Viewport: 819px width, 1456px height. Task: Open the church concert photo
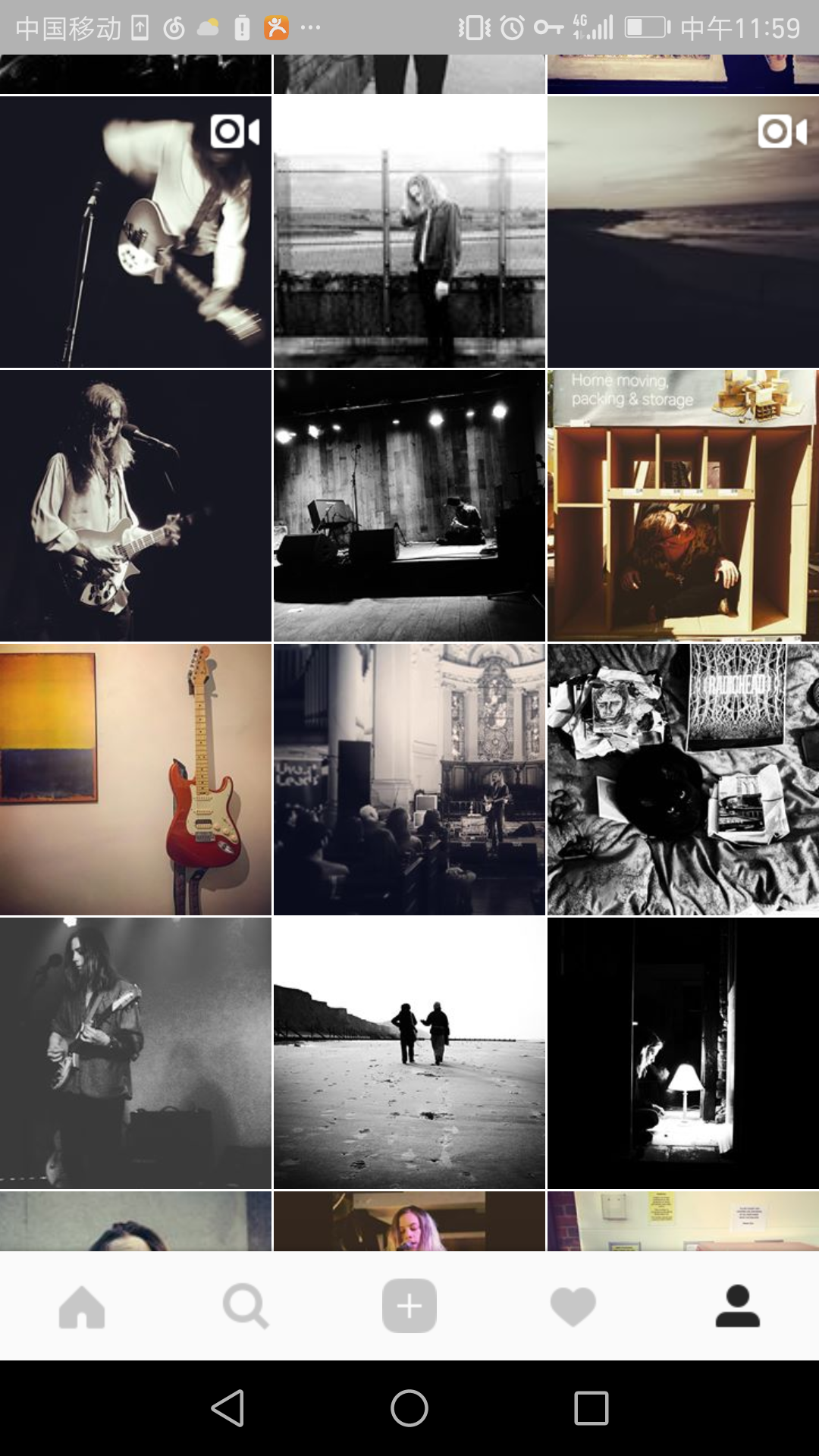click(409, 780)
